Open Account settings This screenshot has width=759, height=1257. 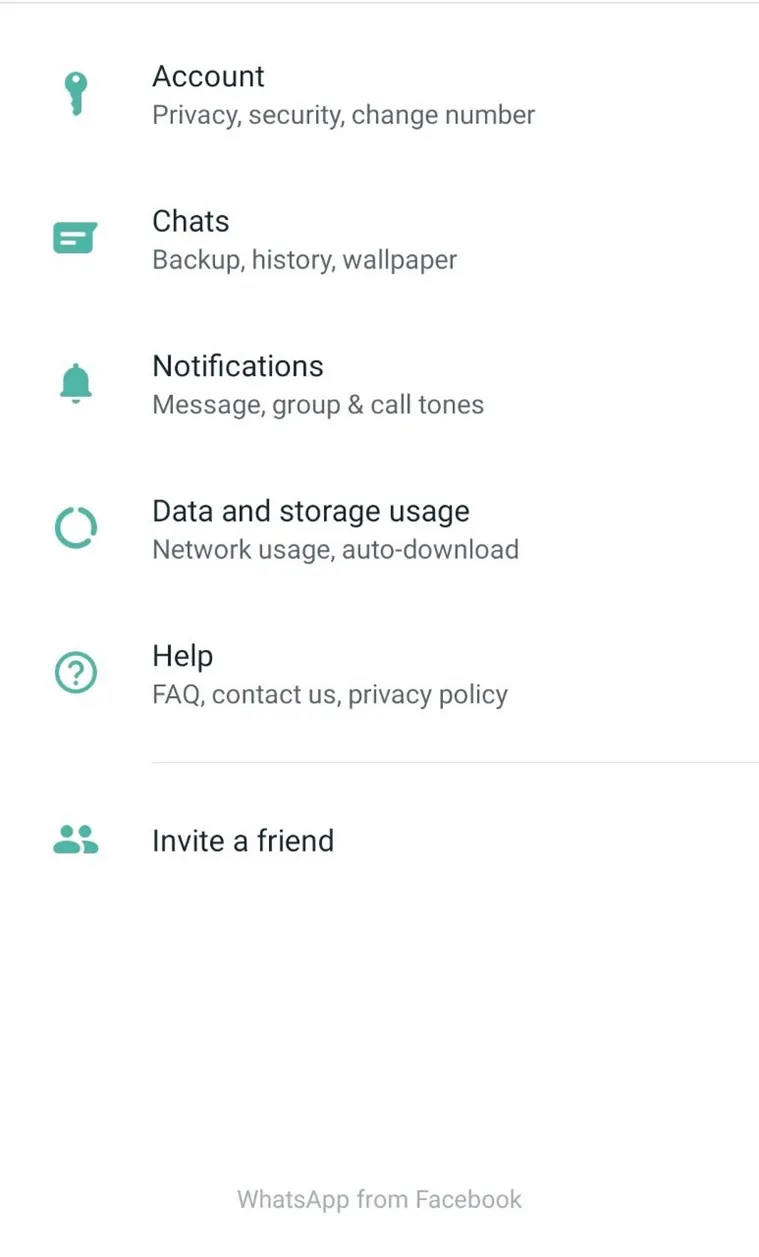pyautogui.click(x=379, y=96)
